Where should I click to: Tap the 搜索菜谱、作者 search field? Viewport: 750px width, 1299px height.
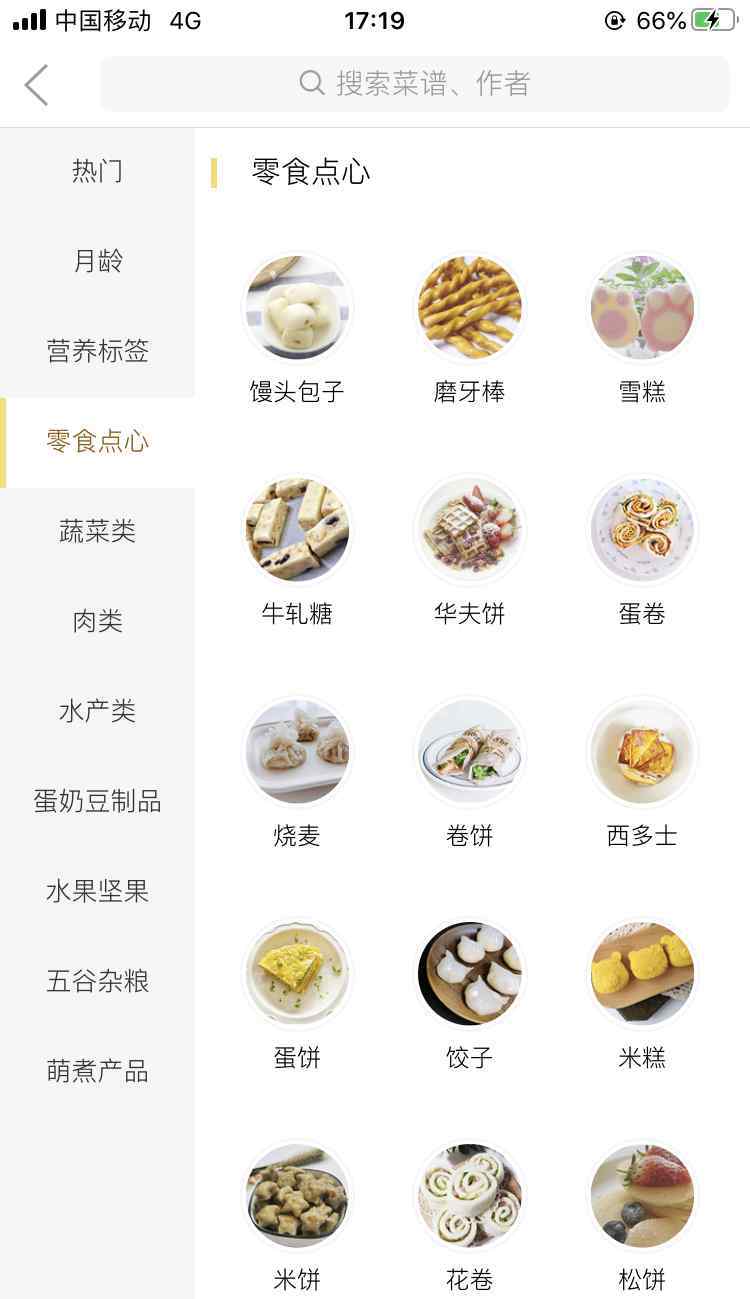point(415,84)
